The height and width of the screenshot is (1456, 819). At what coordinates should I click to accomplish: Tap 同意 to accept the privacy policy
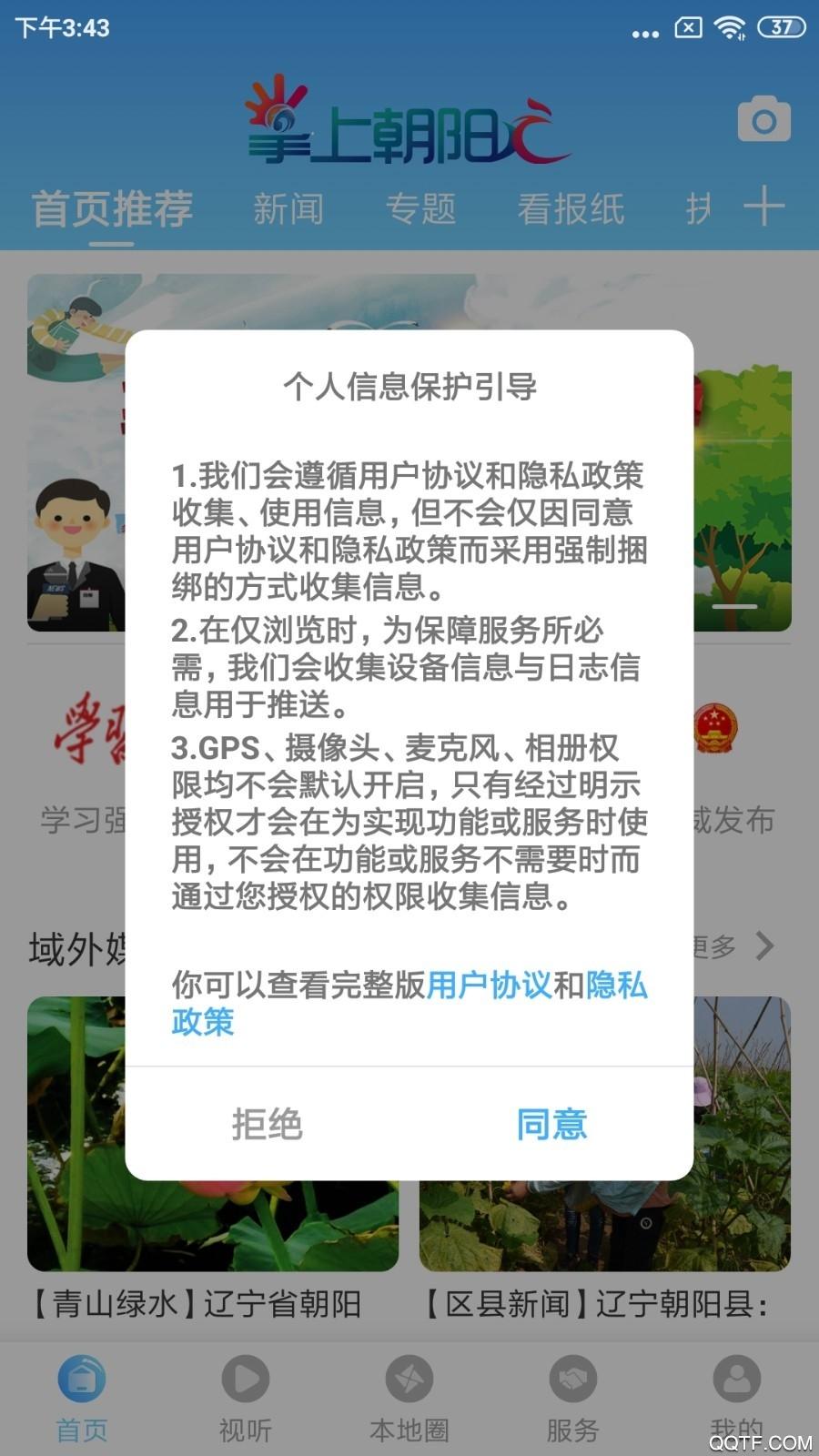552,1126
